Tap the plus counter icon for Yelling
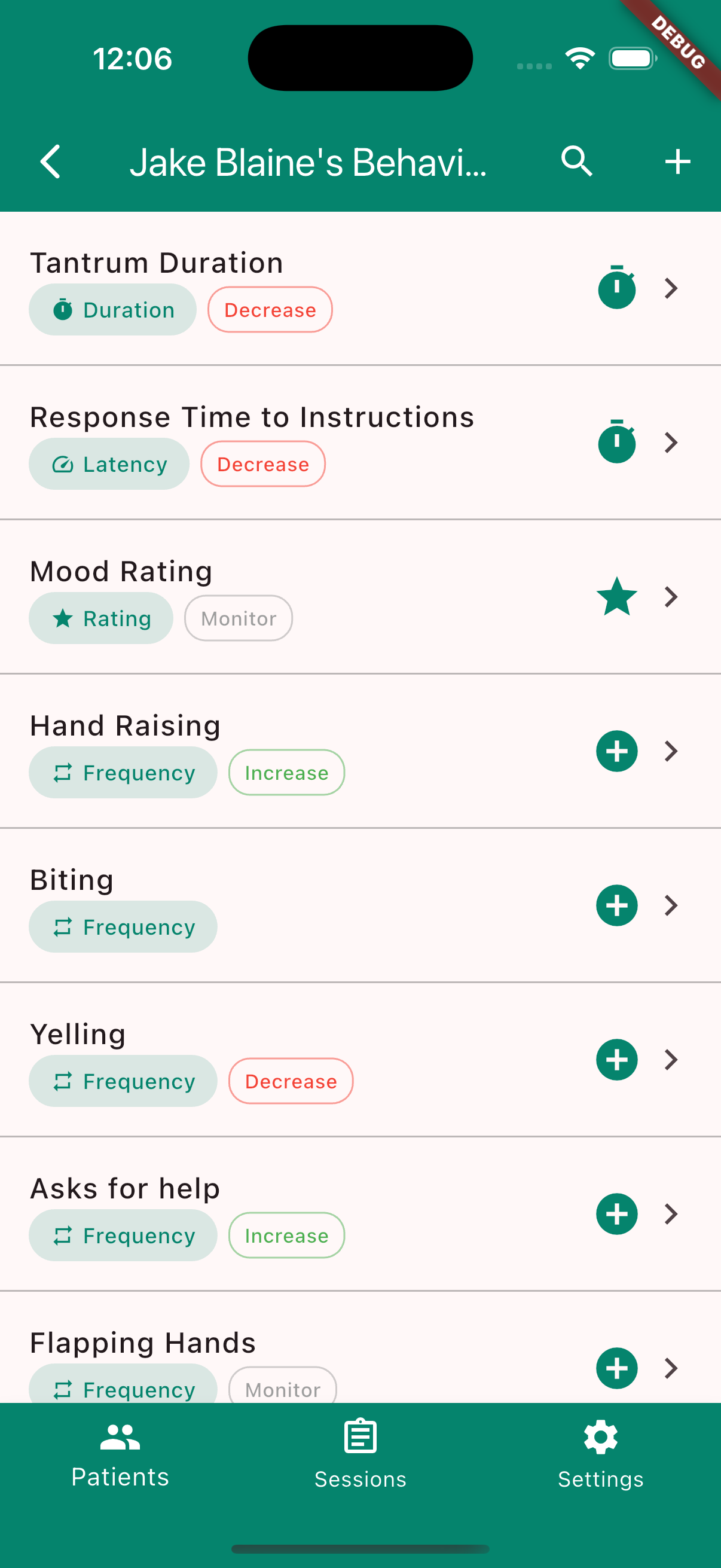This screenshot has width=721, height=1568. [x=617, y=1060]
